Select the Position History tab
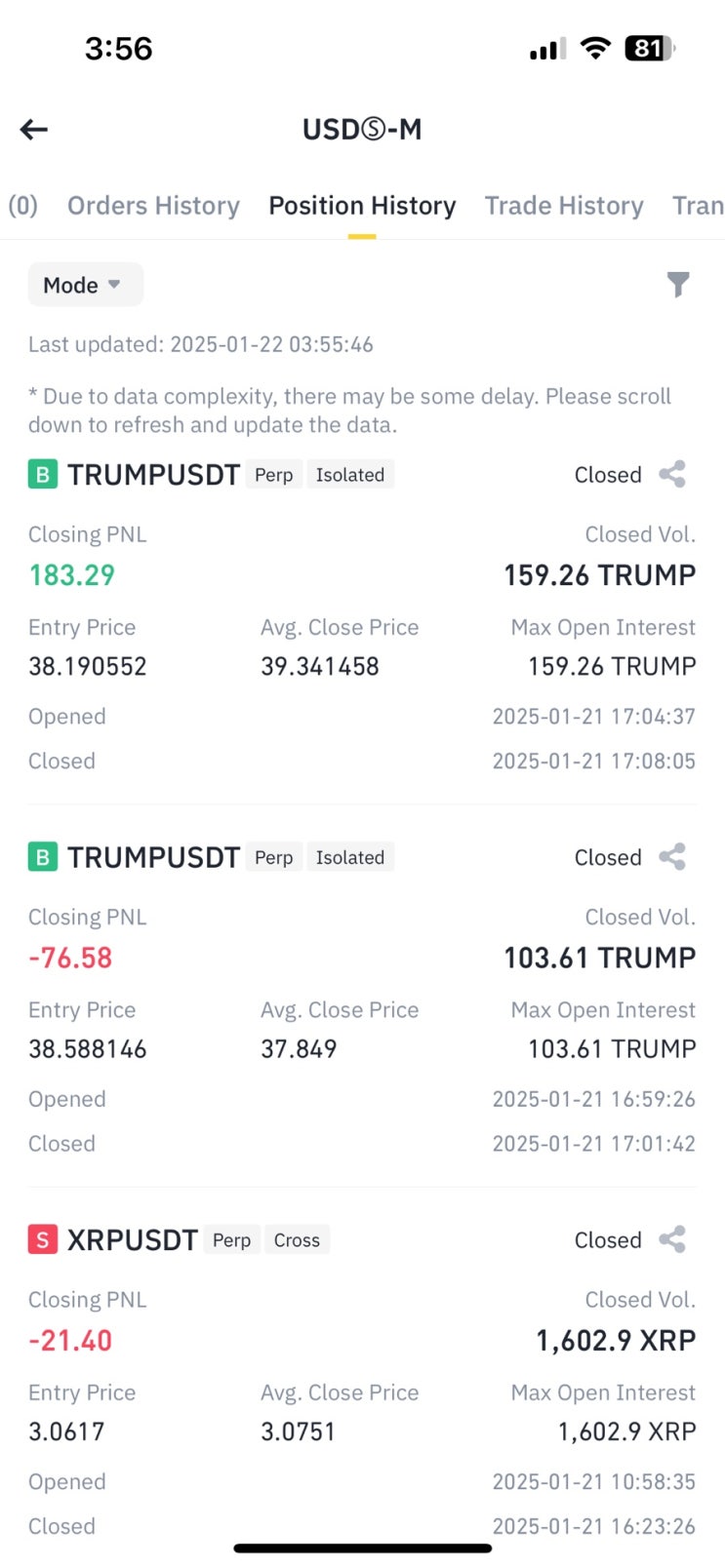The width and height of the screenshot is (725, 1568). coord(362,206)
